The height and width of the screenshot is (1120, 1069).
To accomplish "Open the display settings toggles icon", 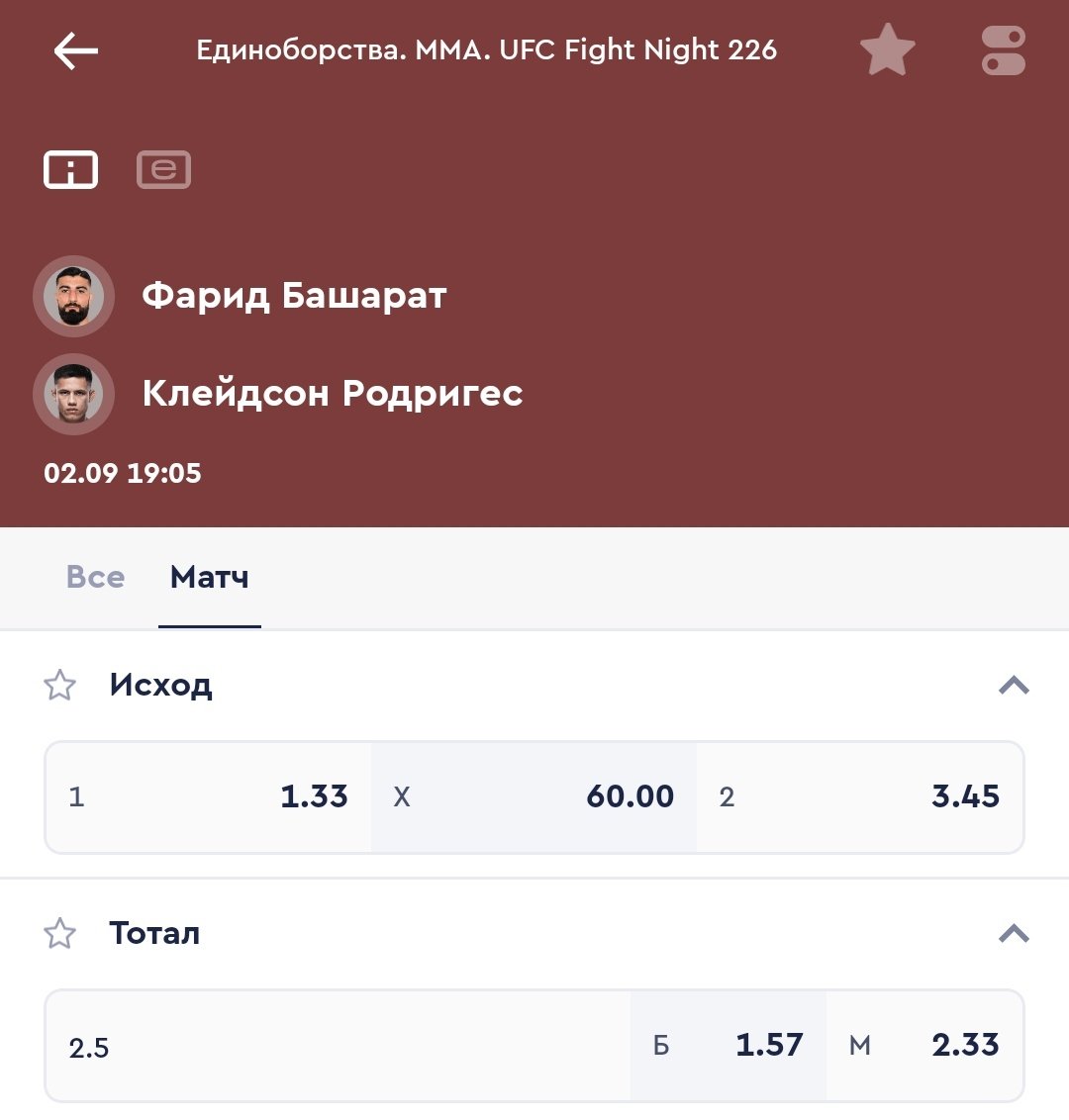I will click(x=1003, y=50).
